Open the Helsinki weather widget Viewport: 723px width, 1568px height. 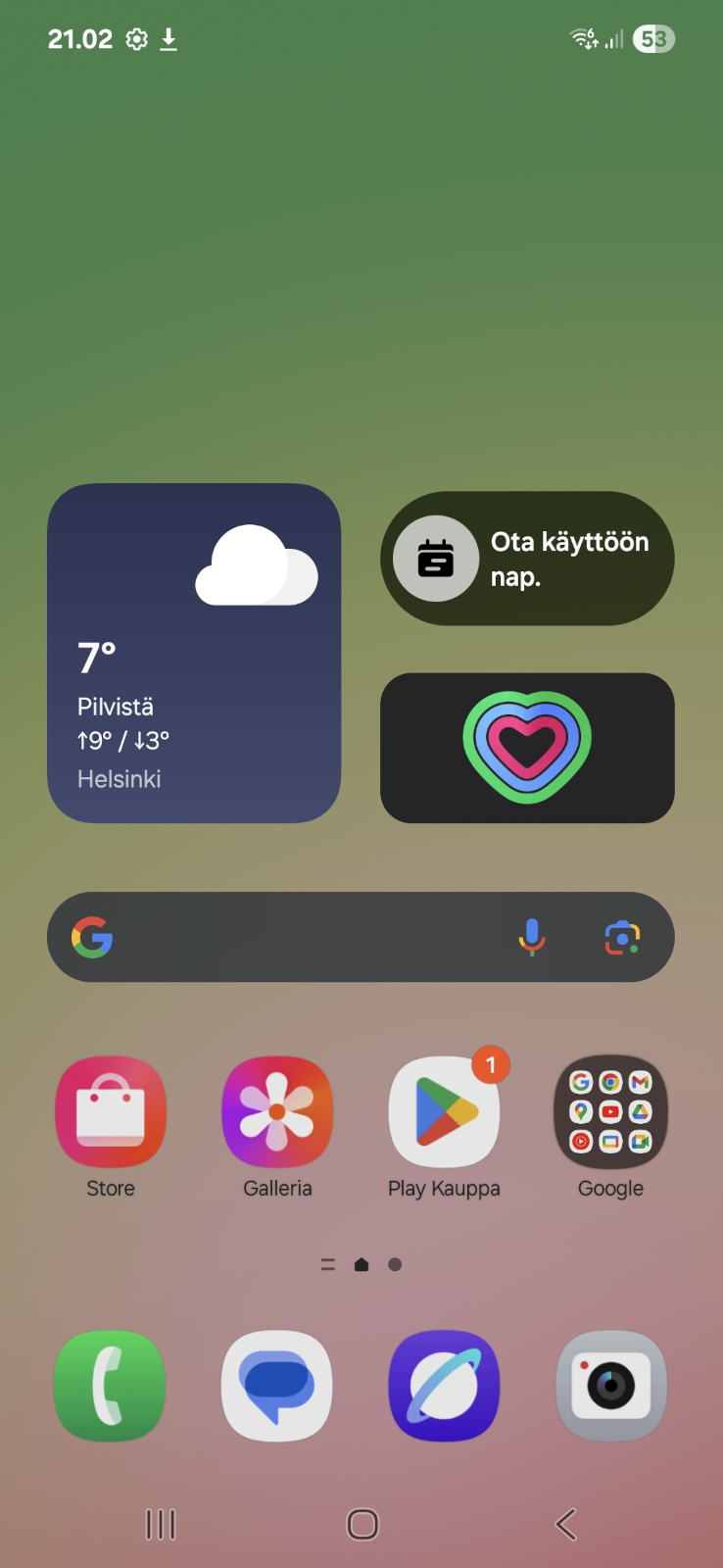pos(194,653)
